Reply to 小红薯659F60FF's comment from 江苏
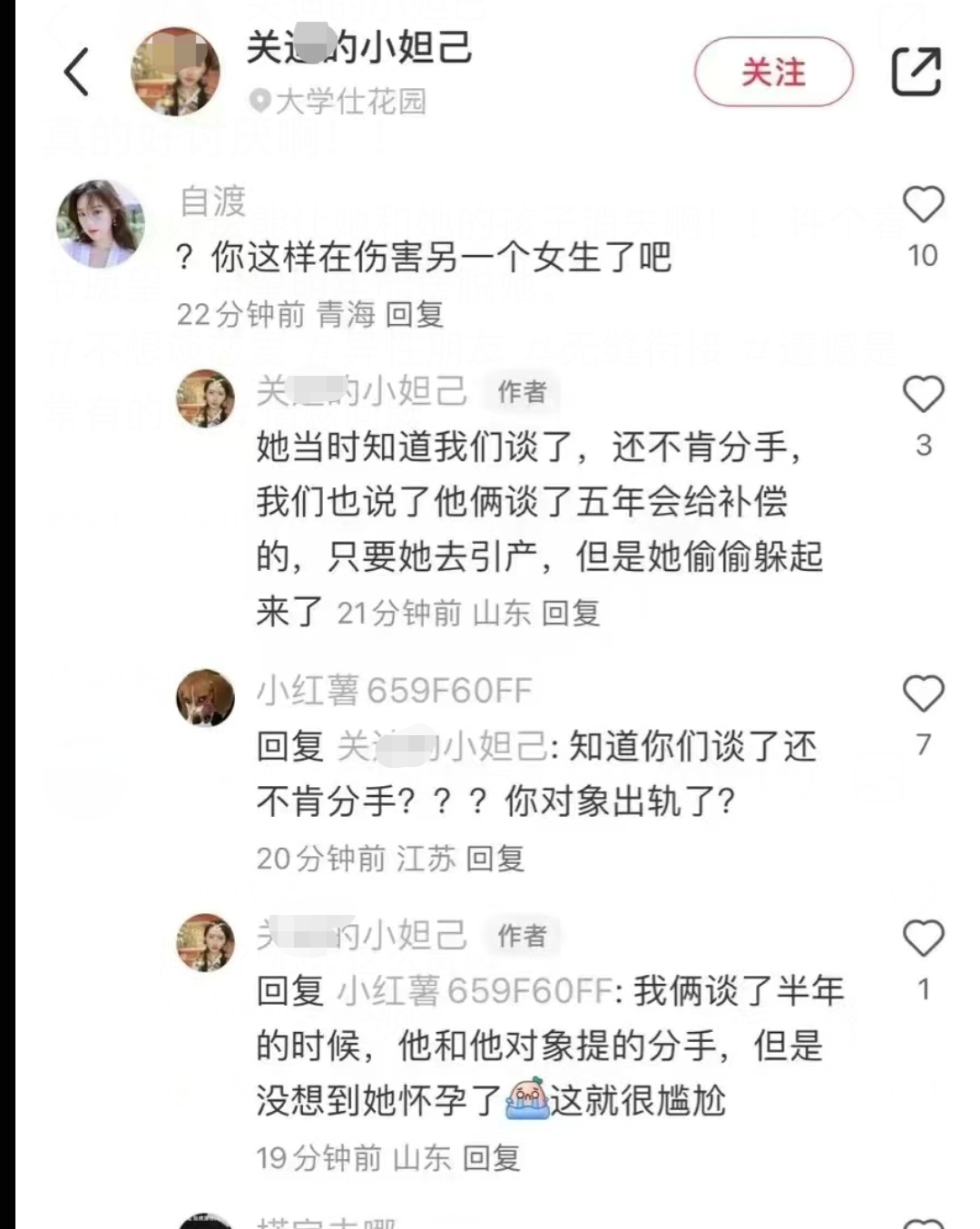The image size is (980, 1229). tap(495, 858)
